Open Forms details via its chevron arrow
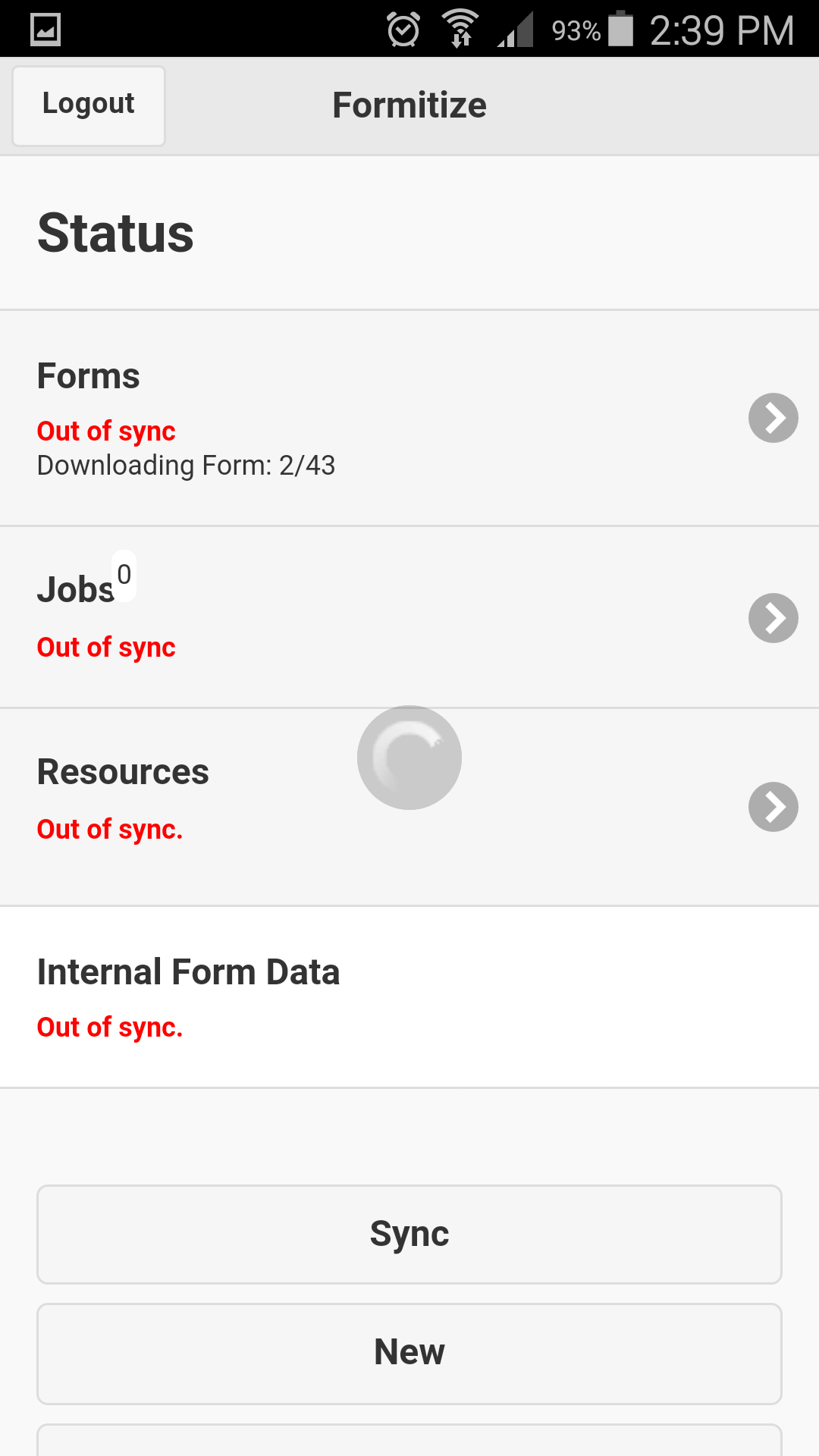 coord(773,418)
